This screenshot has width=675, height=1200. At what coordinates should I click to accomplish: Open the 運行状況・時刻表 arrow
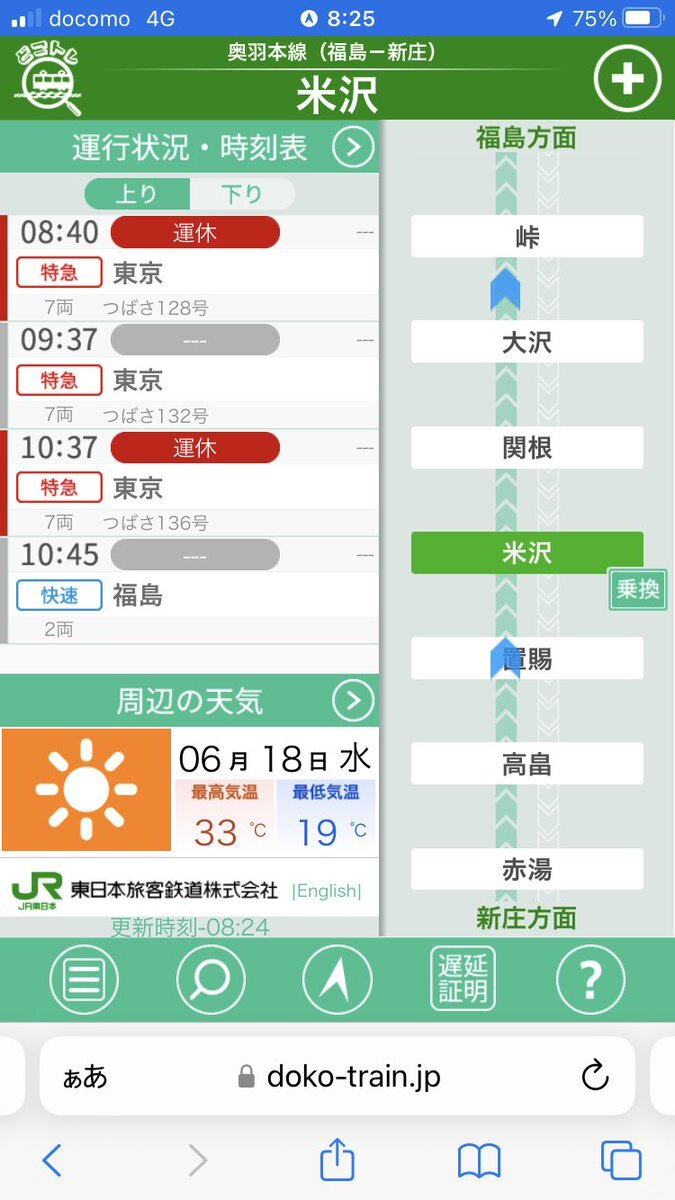click(353, 148)
